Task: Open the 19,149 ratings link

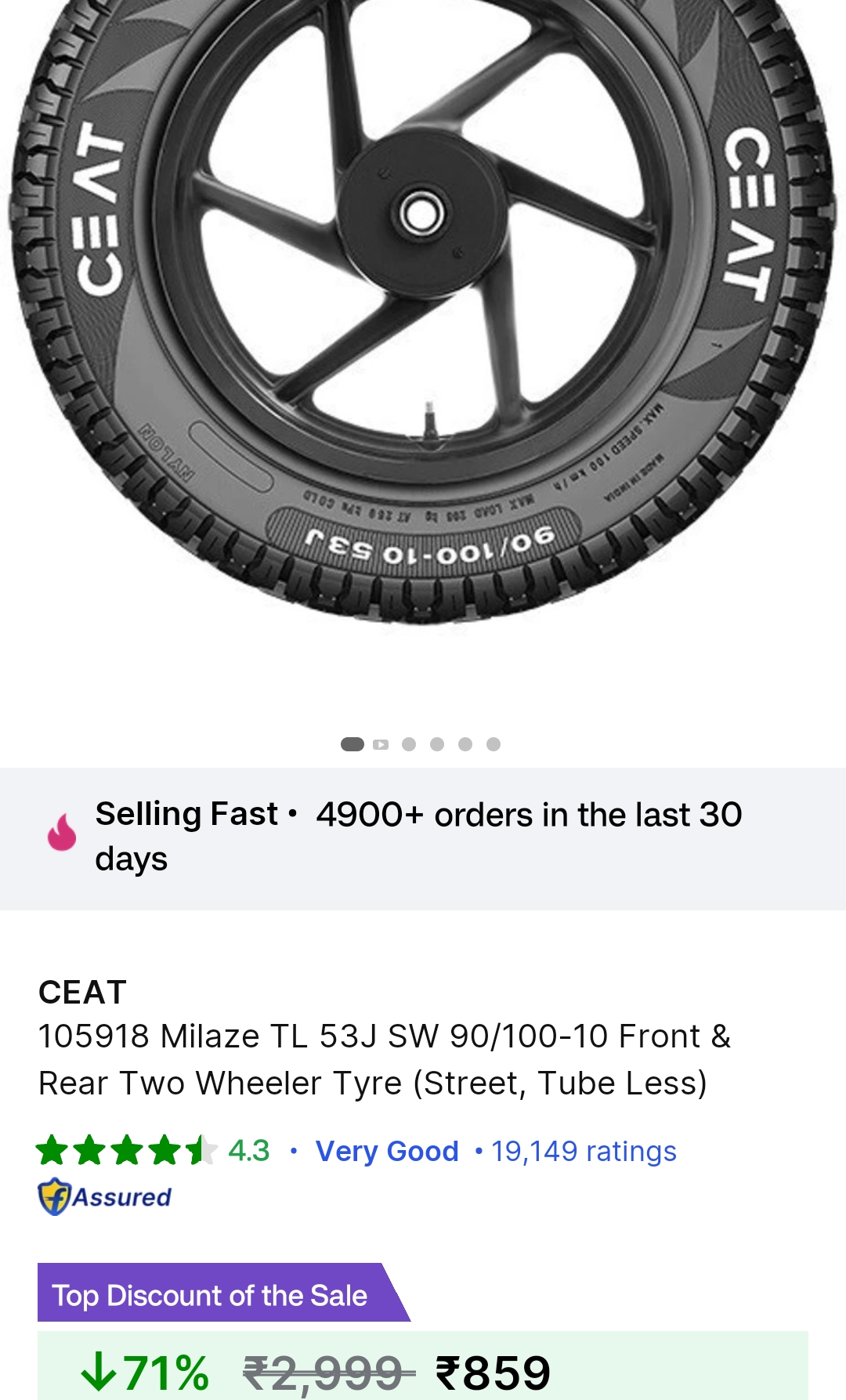Action: coord(584,1152)
